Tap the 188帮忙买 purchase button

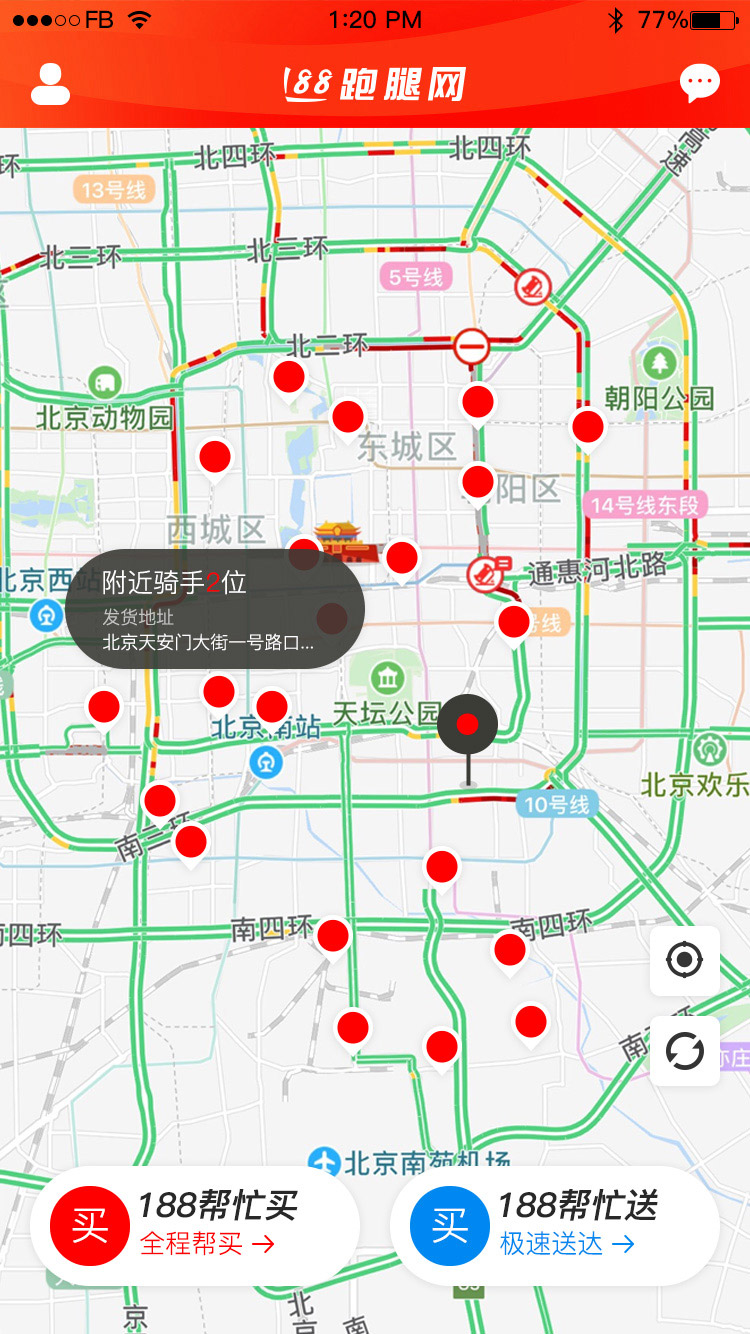(x=195, y=1224)
